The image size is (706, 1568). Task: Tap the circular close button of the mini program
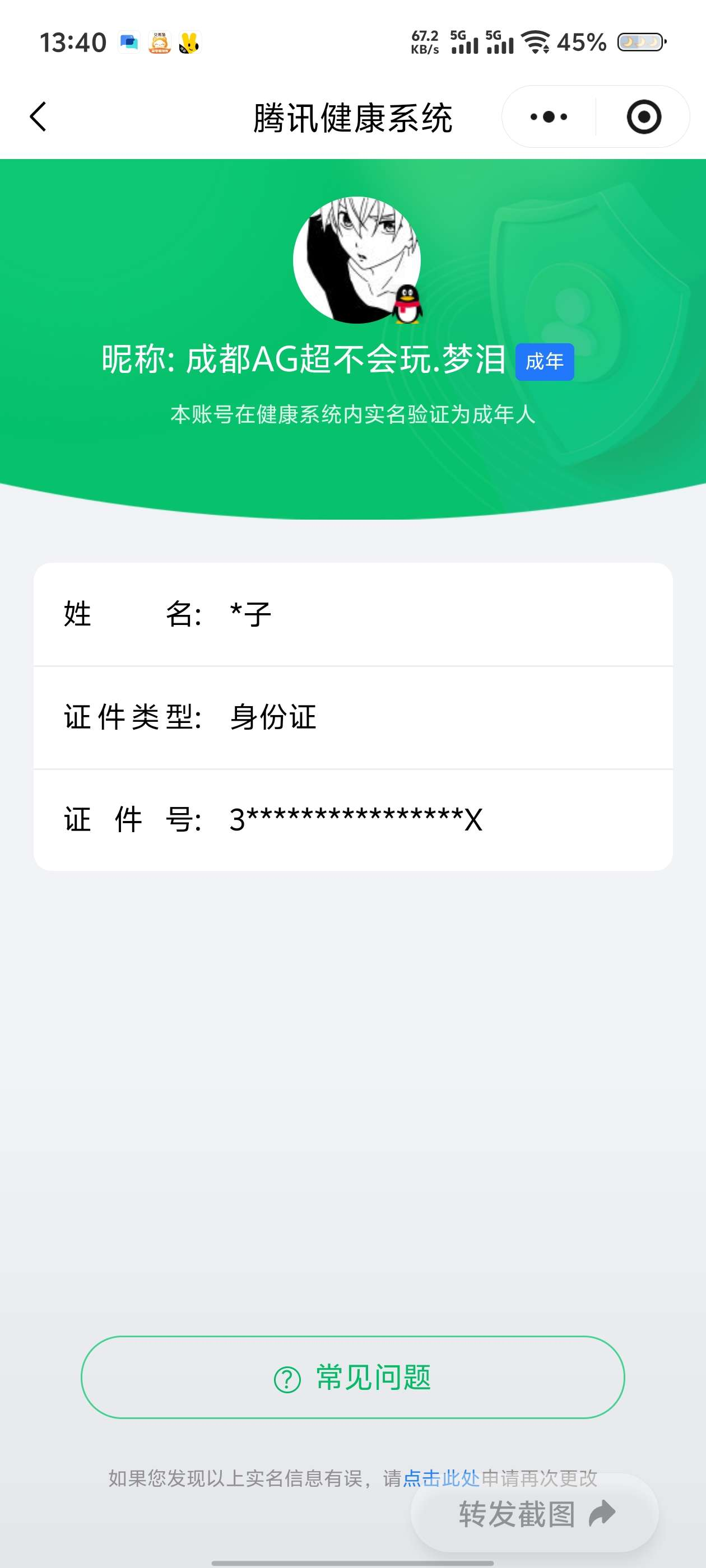[643, 117]
